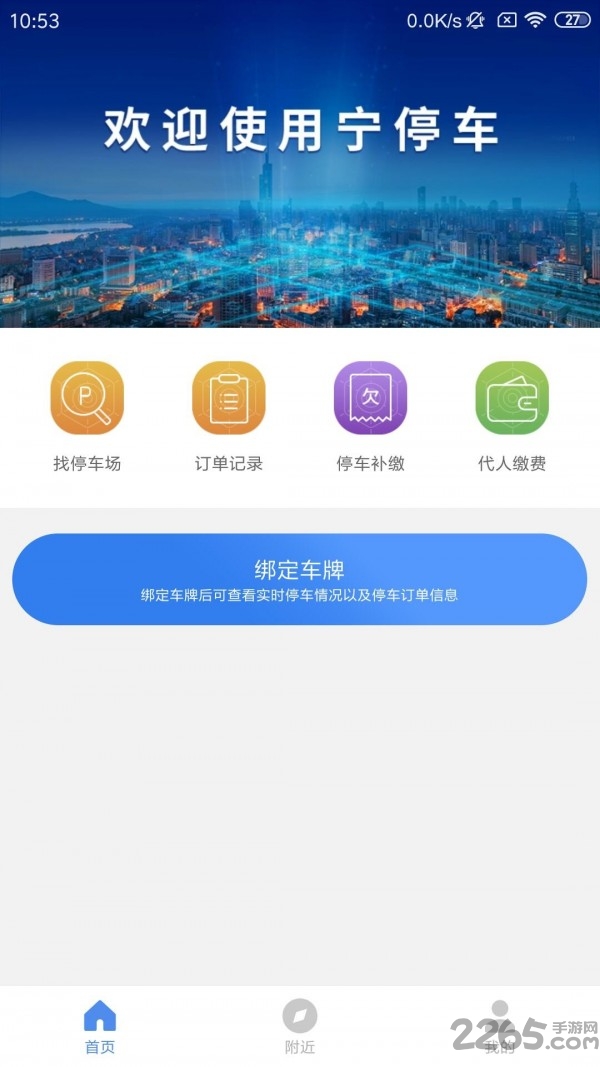Switch to the 附近 nearby tab
600x1067 pixels.
(x=299, y=1026)
